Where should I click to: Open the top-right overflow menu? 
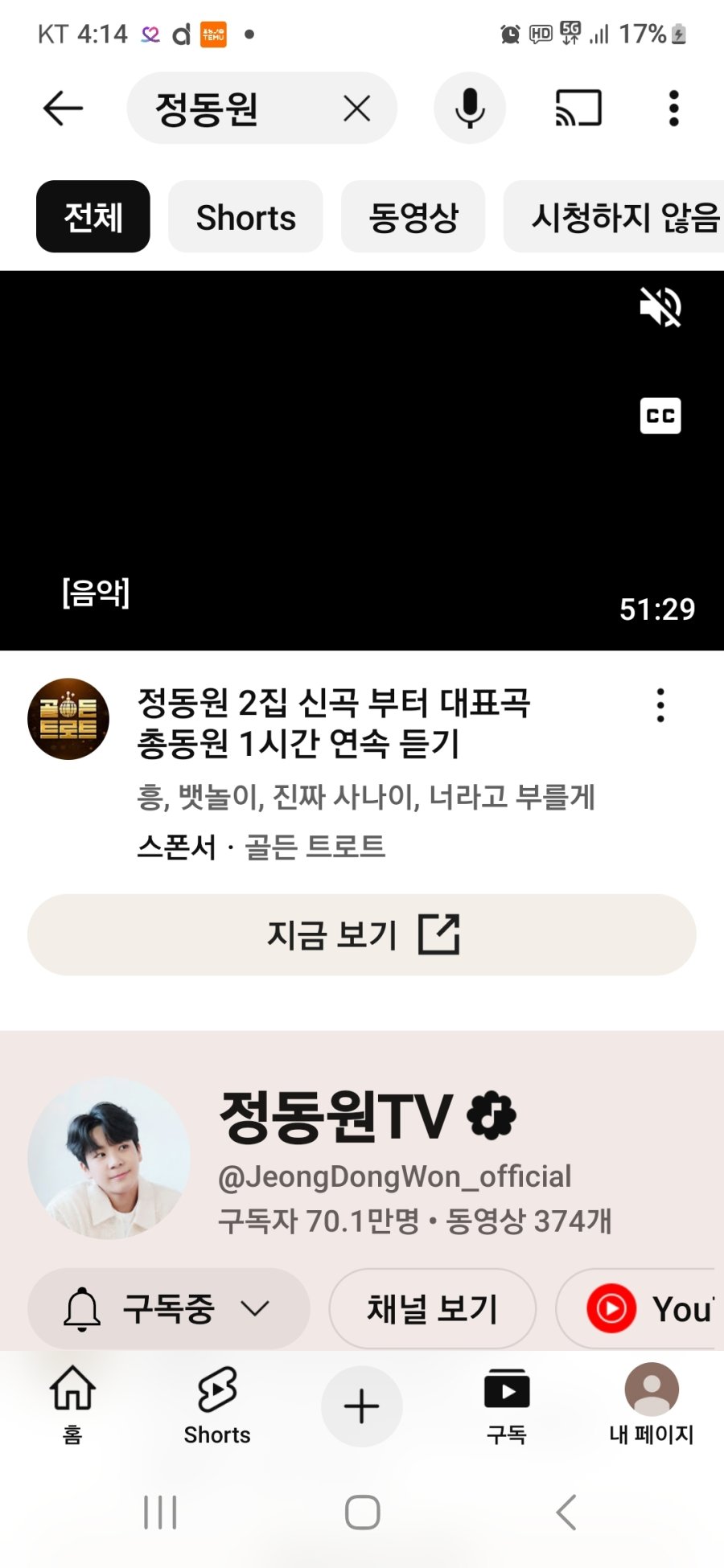point(674,109)
